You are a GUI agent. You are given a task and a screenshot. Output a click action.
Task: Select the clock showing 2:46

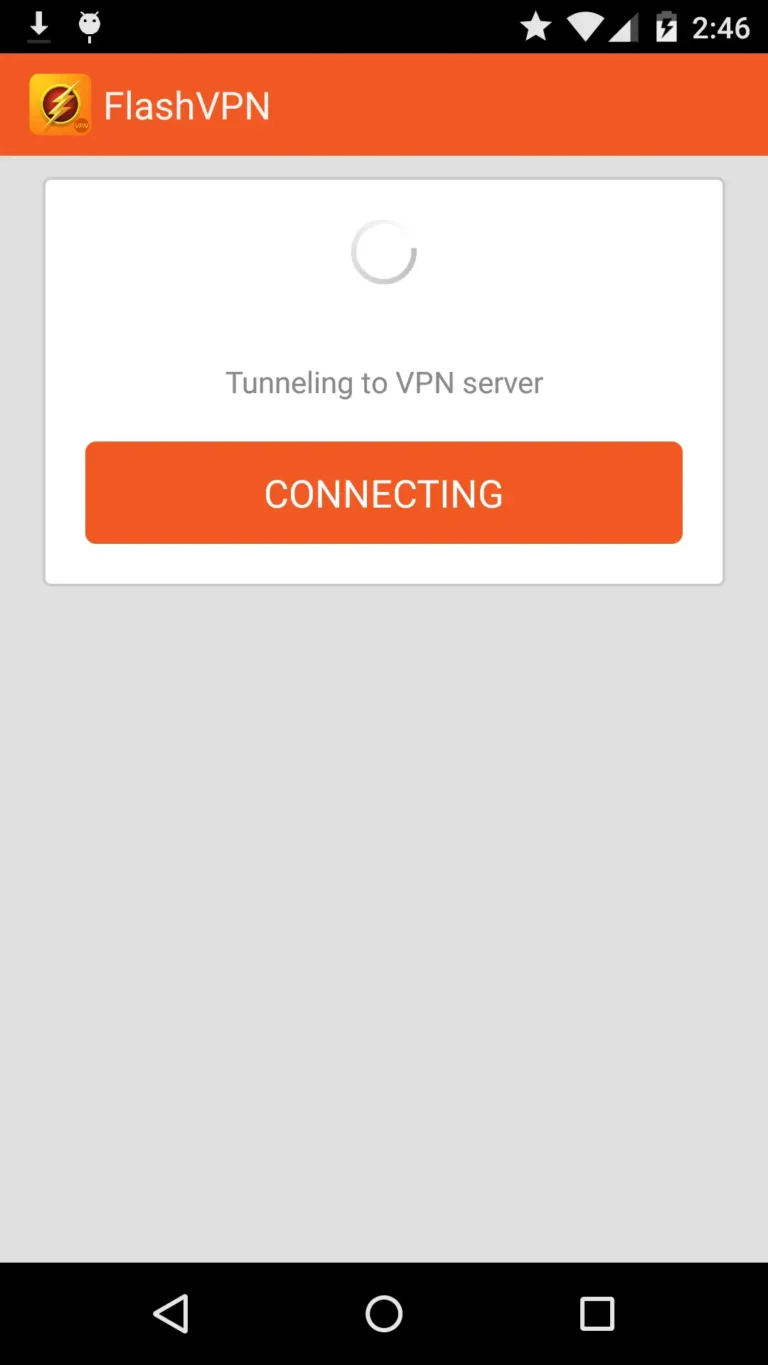tap(722, 27)
